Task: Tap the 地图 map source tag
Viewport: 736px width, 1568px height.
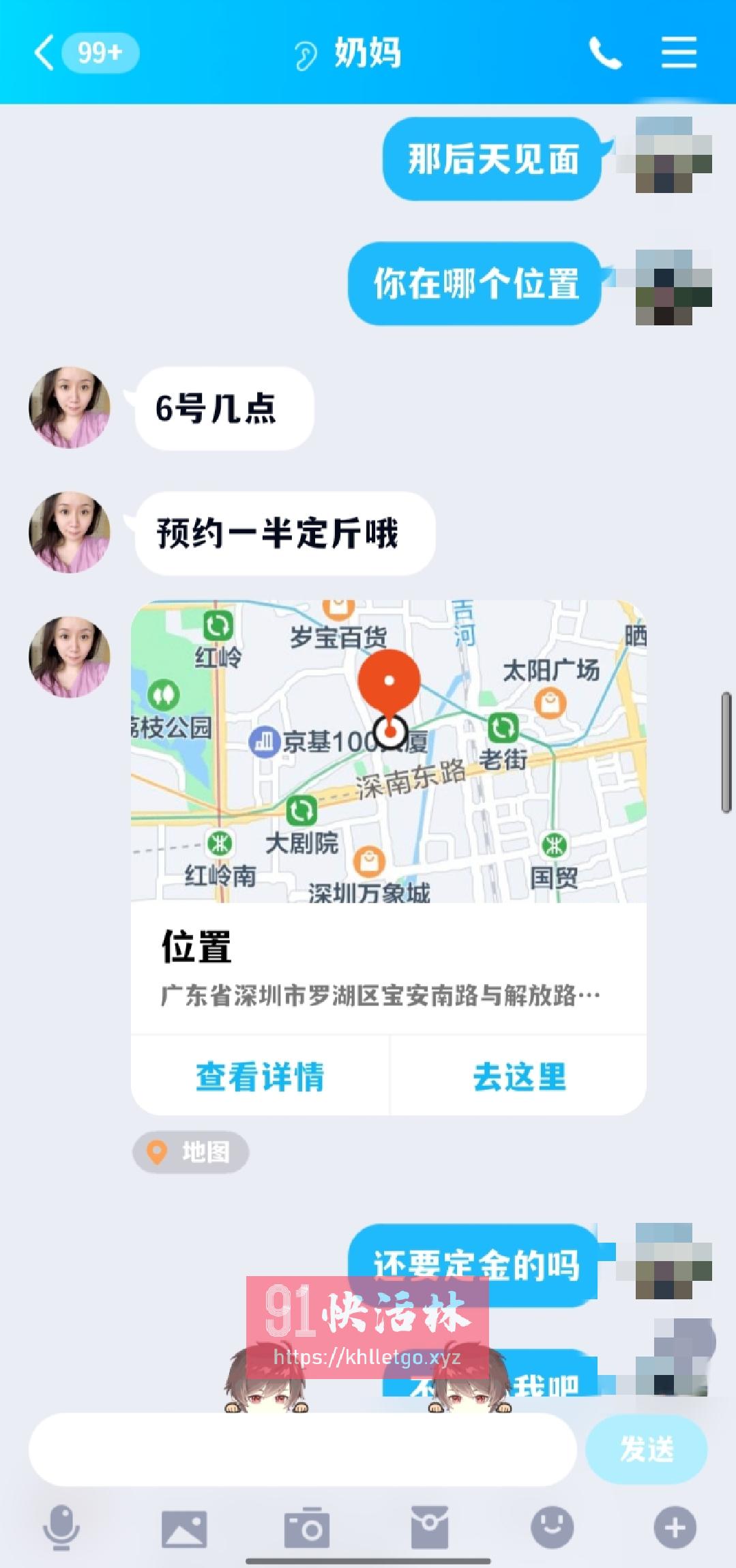Action: coord(191,1151)
